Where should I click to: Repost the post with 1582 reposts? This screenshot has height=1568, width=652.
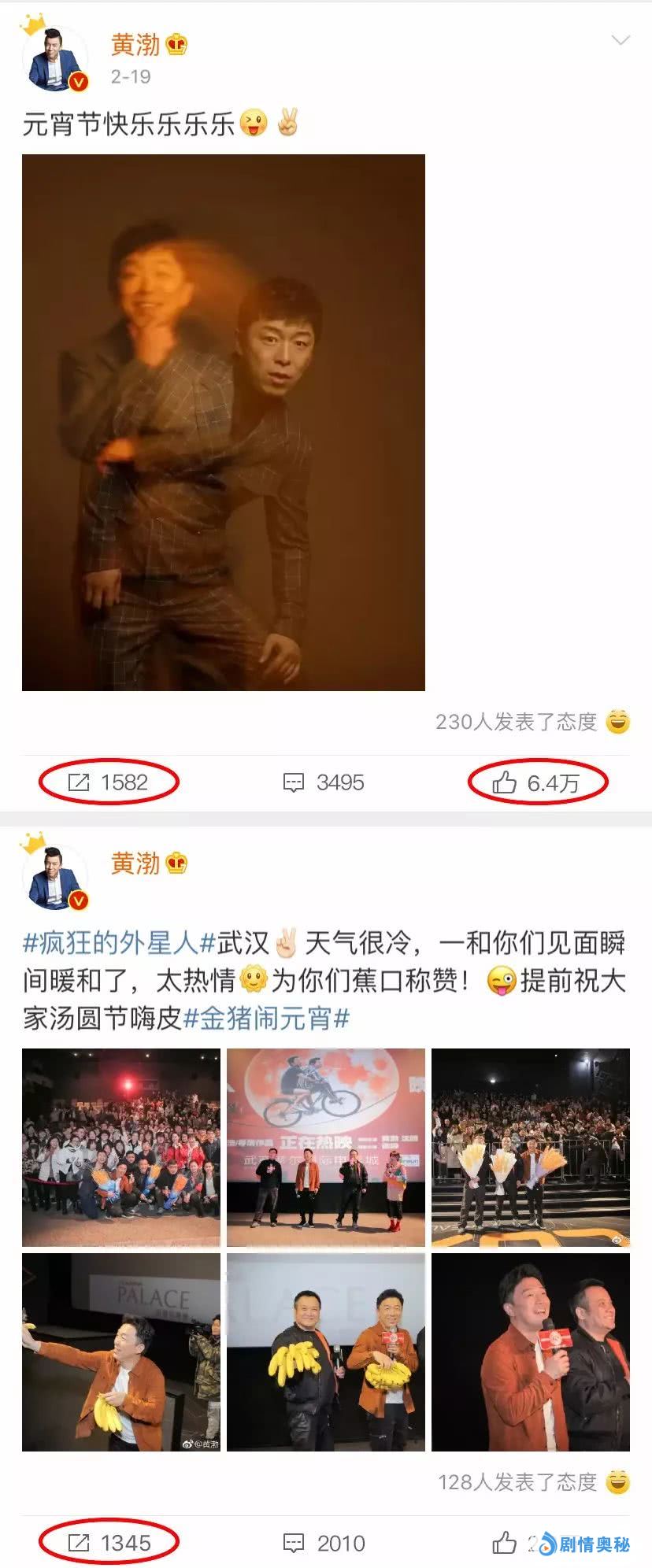pyautogui.click(x=109, y=782)
